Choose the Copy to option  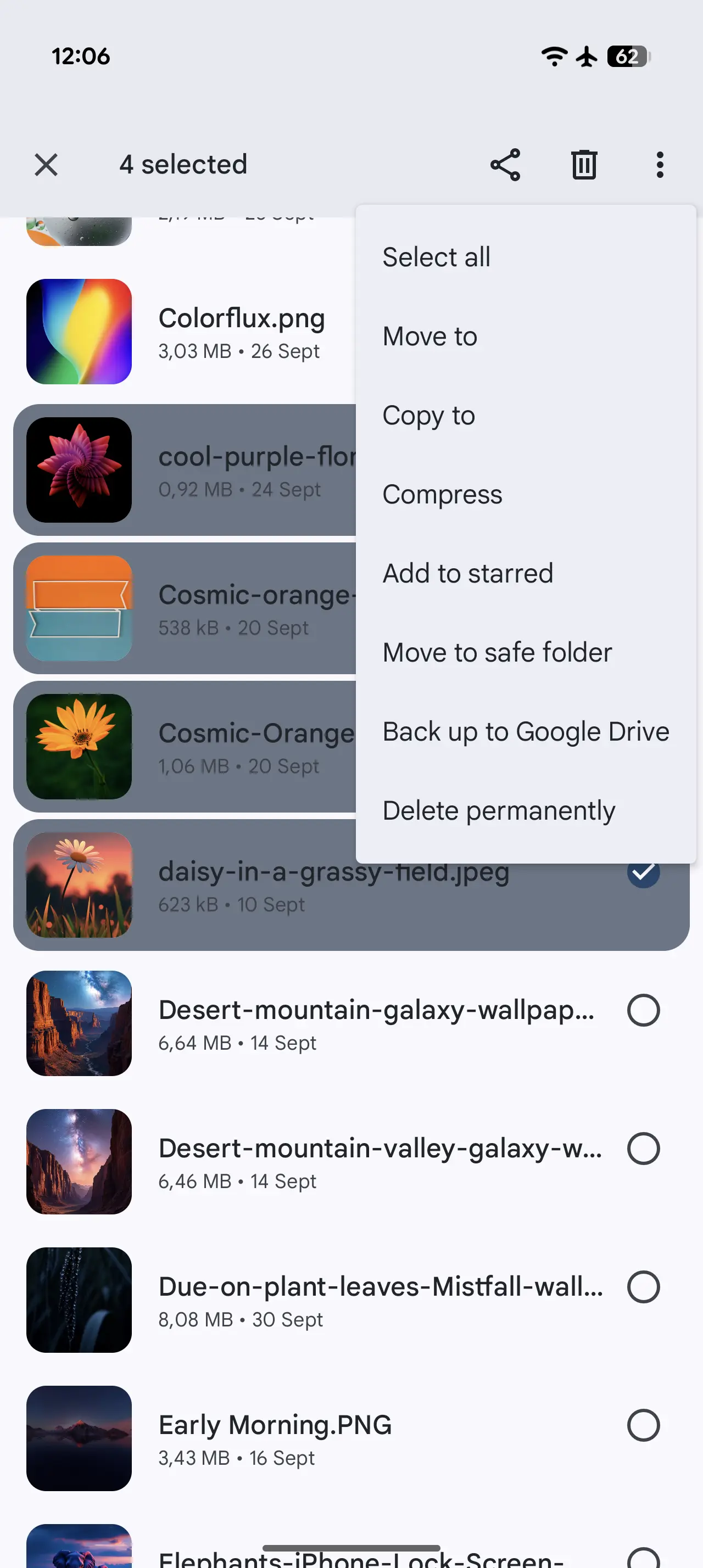pos(428,415)
